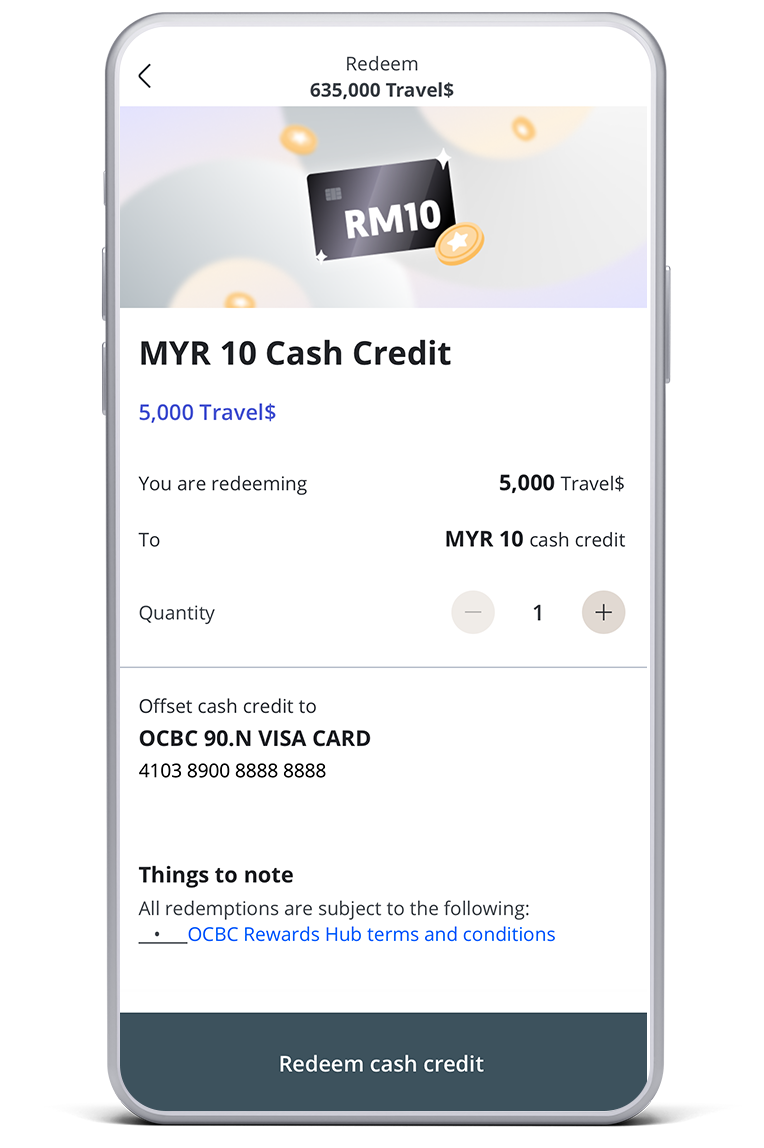Open OCBC Rewards Hub terms and conditions
764x1148 pixels.
371,934
